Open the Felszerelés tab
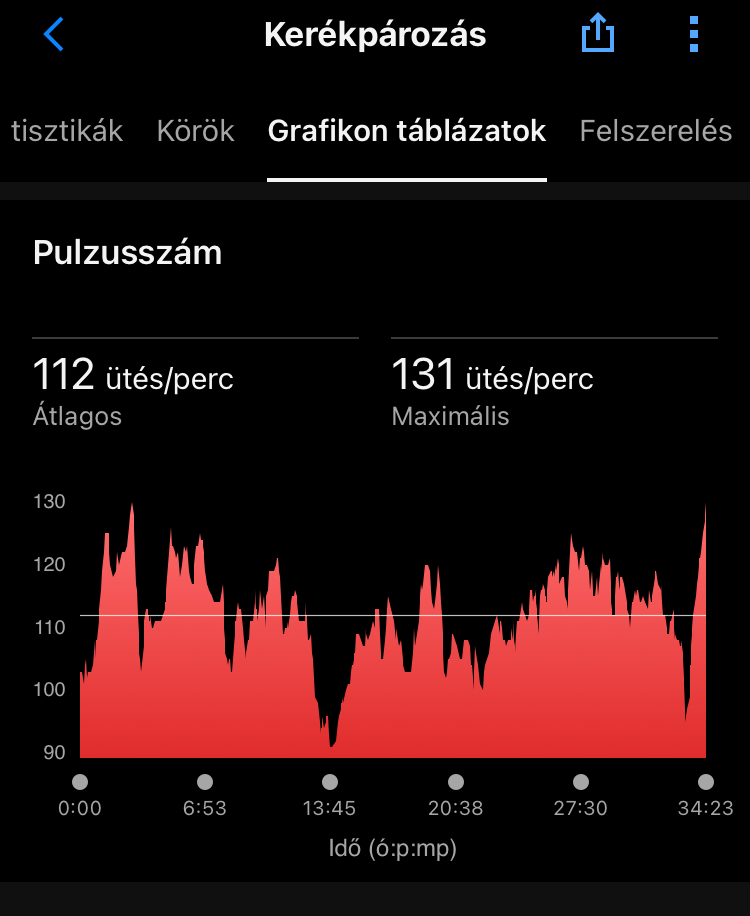This screenshot has height=916, width=750. click(x=656, y=131)
